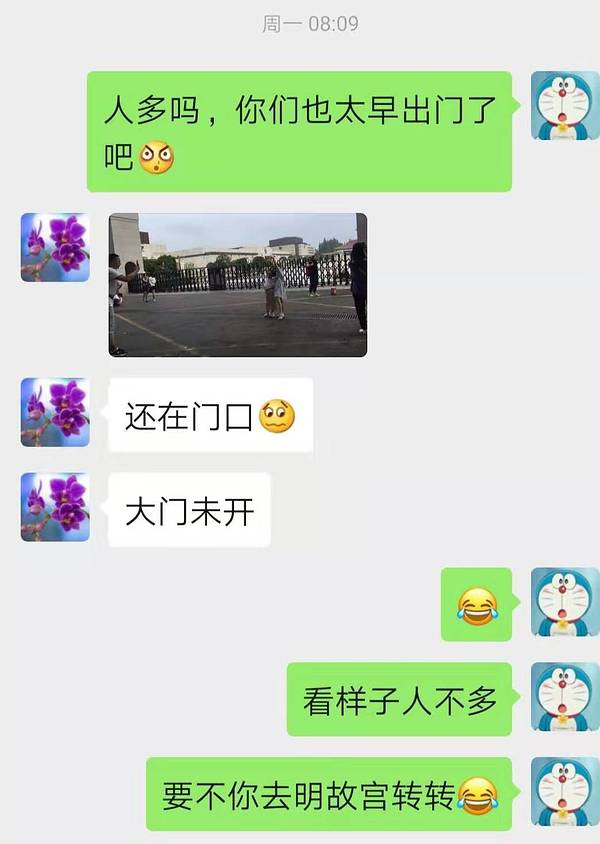Open Doraemon avatar beside 看样子人不多
Viewport: 600px width, 844px height.
(564, 697)
